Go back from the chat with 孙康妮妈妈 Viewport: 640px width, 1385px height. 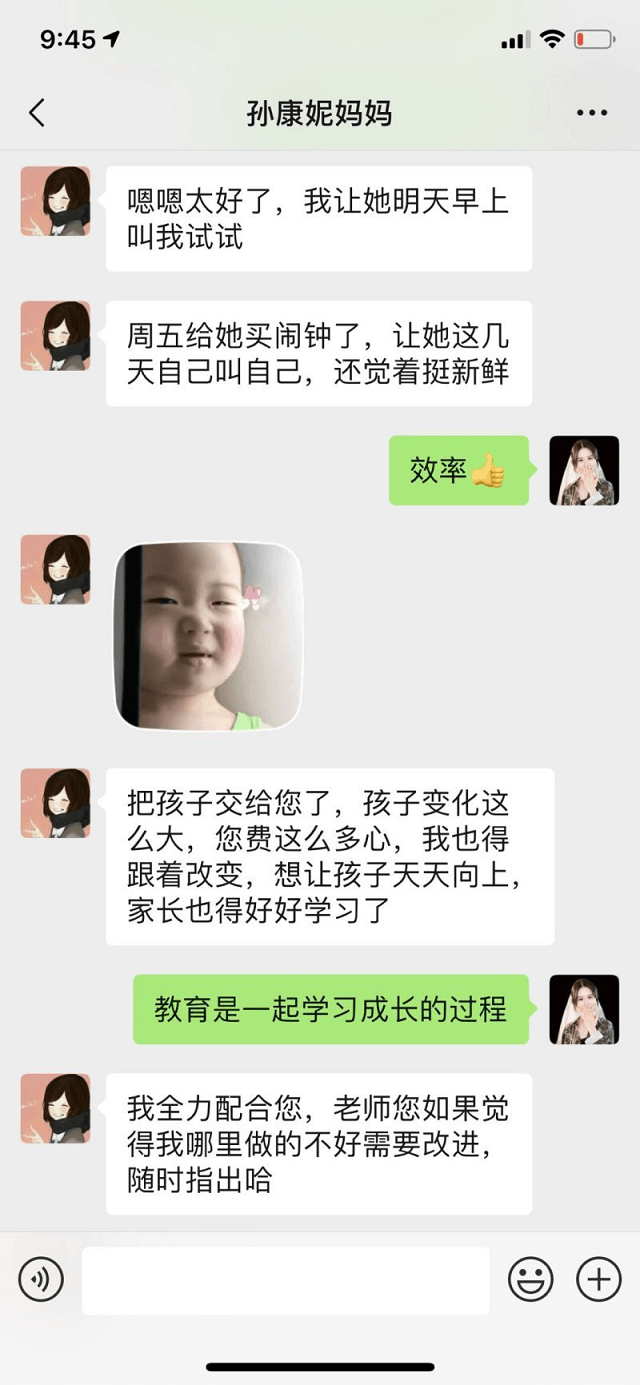pyautogui.click(x=37, y=113)
